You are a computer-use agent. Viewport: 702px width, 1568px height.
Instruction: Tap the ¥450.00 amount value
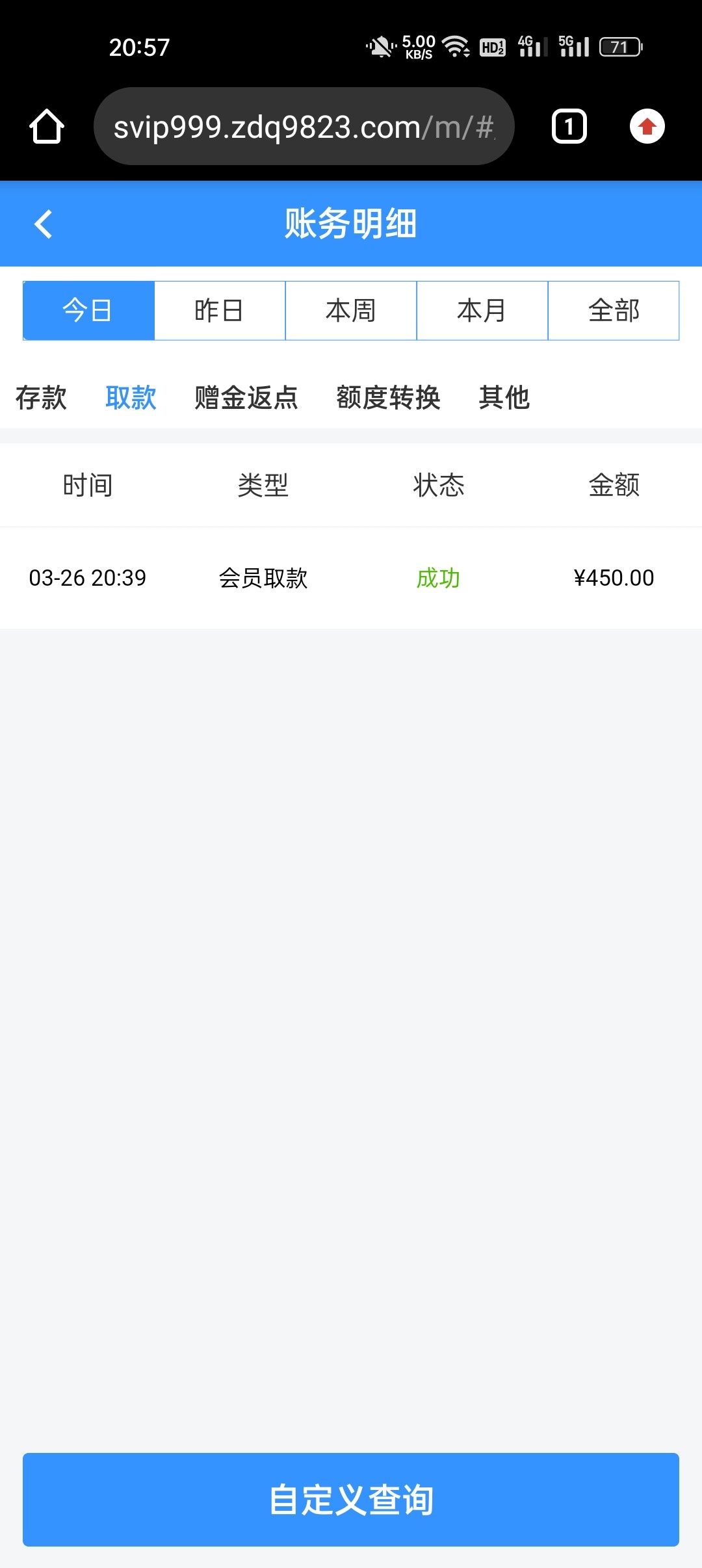[x=614, y=578]
